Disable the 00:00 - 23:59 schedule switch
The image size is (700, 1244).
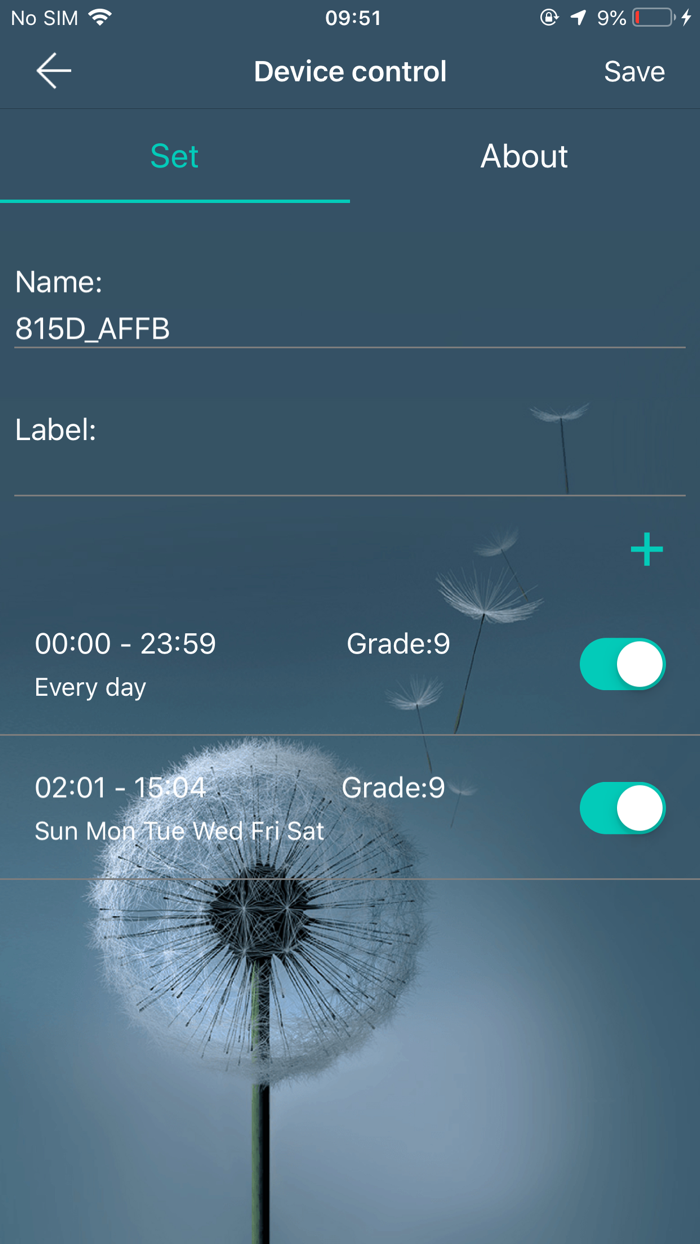pyautogui.click(x=622, y=664)
